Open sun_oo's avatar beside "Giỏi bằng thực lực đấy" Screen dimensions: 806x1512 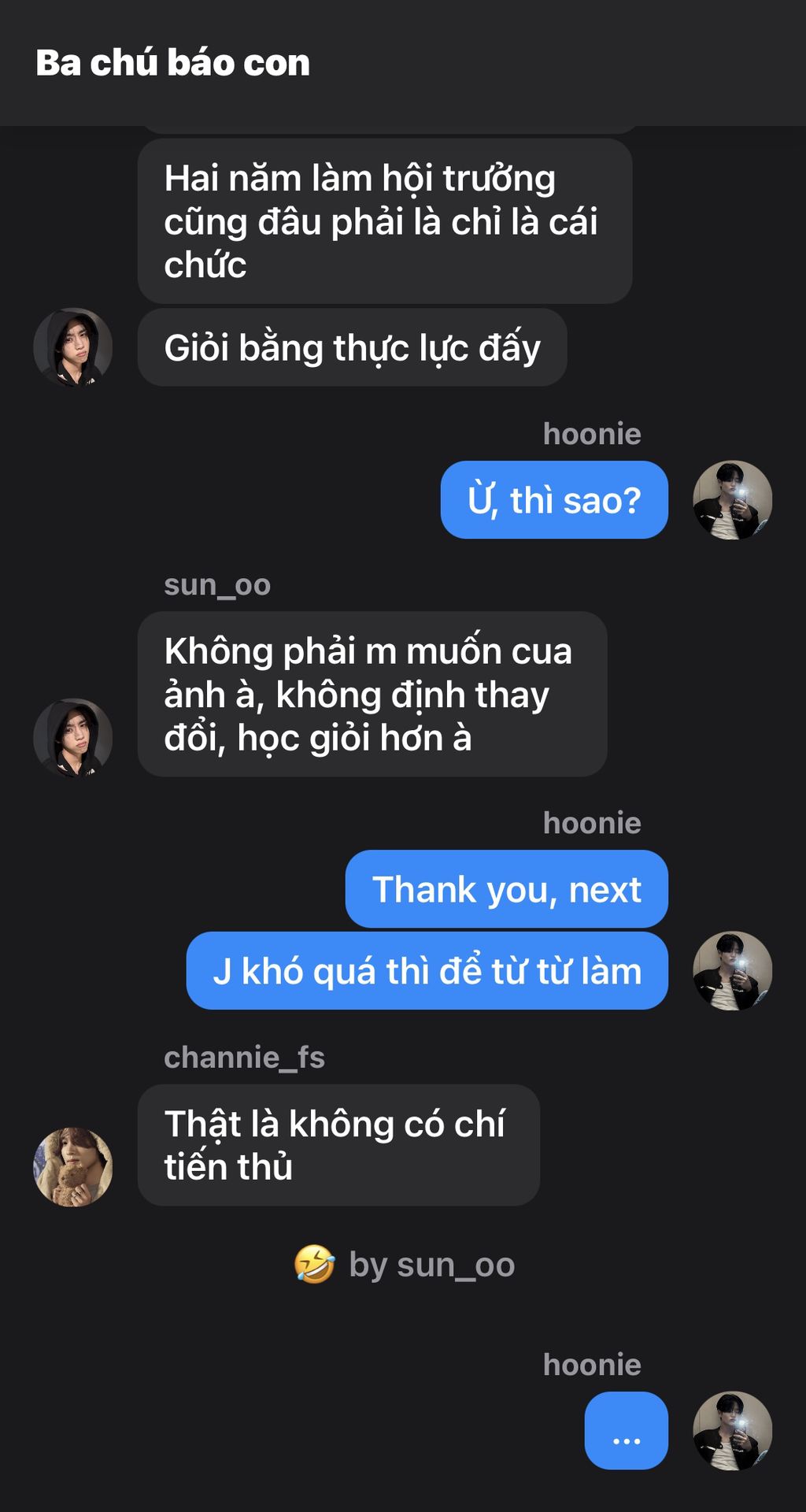point(72,347)
